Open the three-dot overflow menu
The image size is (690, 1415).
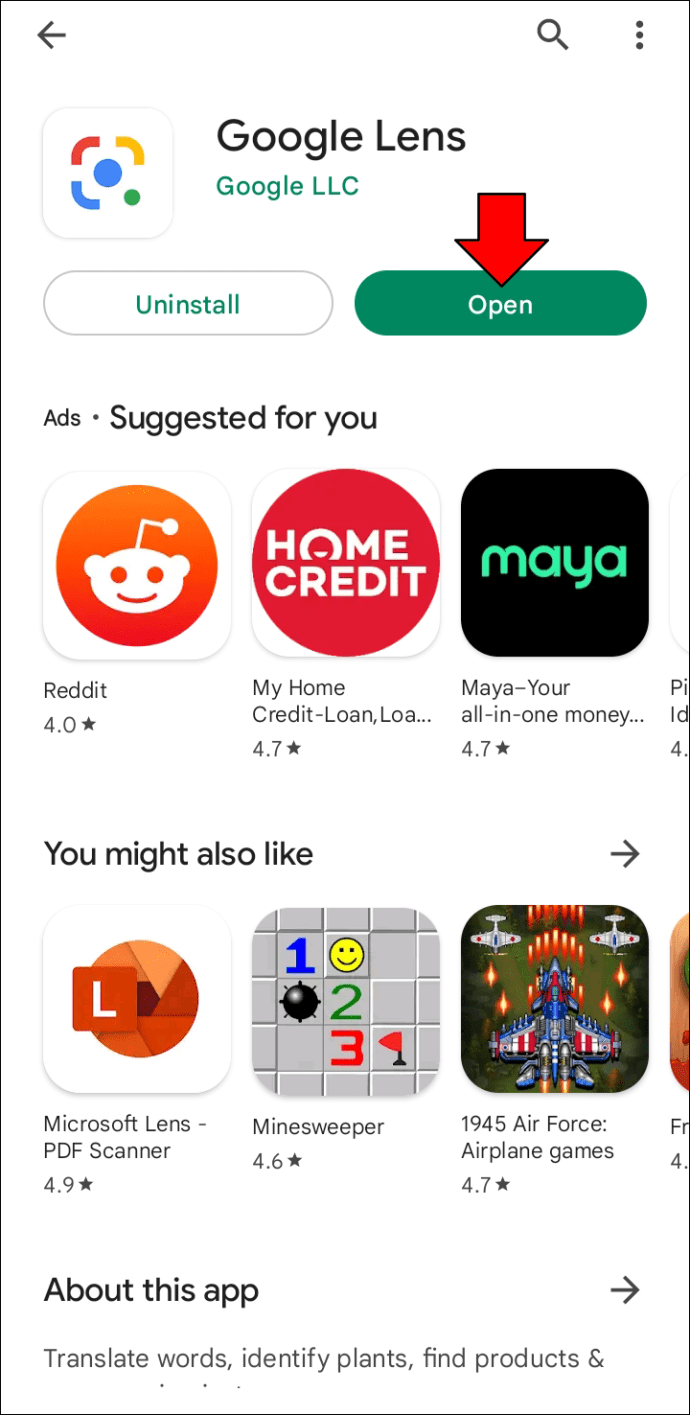[639, 36]
